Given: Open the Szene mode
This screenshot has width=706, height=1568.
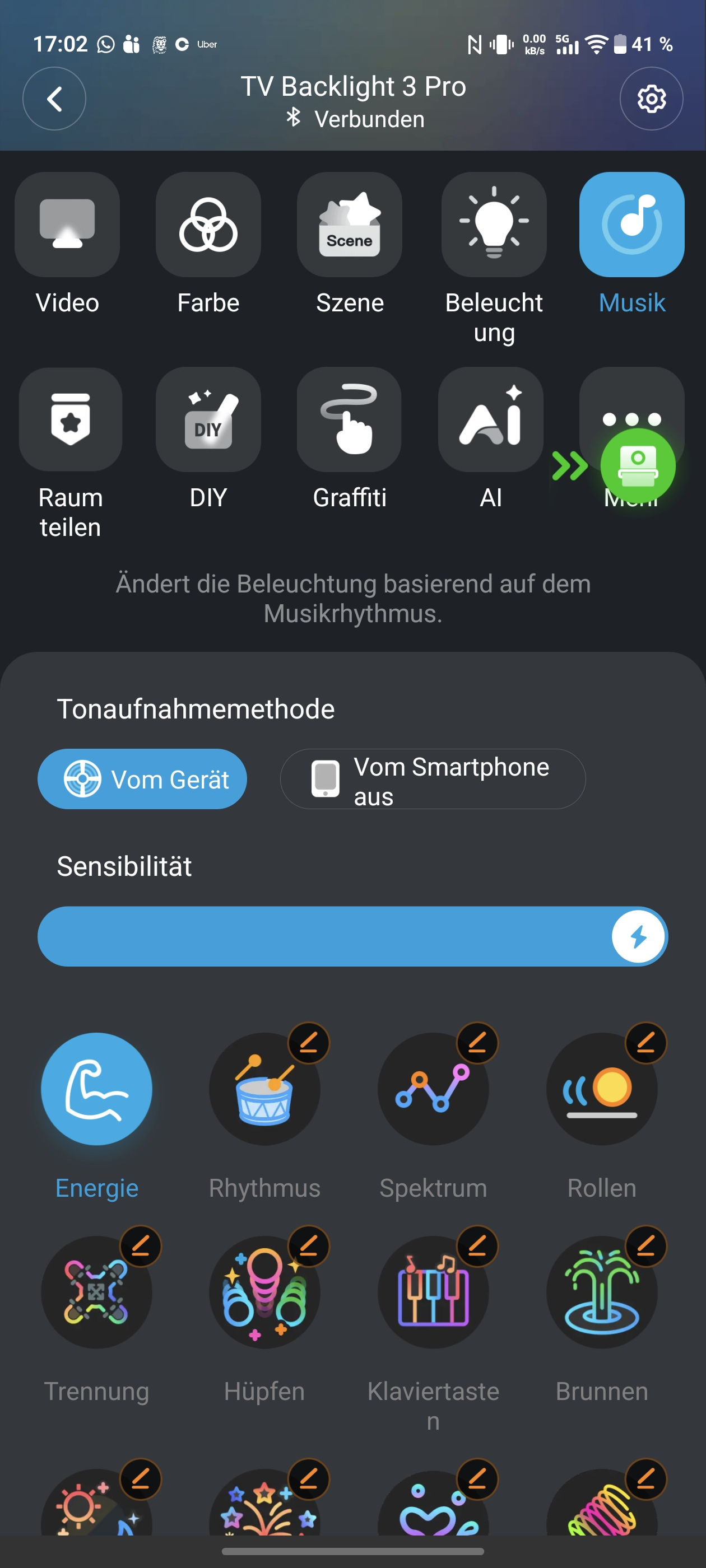Looking at the screenshot, I should [350, 225].
